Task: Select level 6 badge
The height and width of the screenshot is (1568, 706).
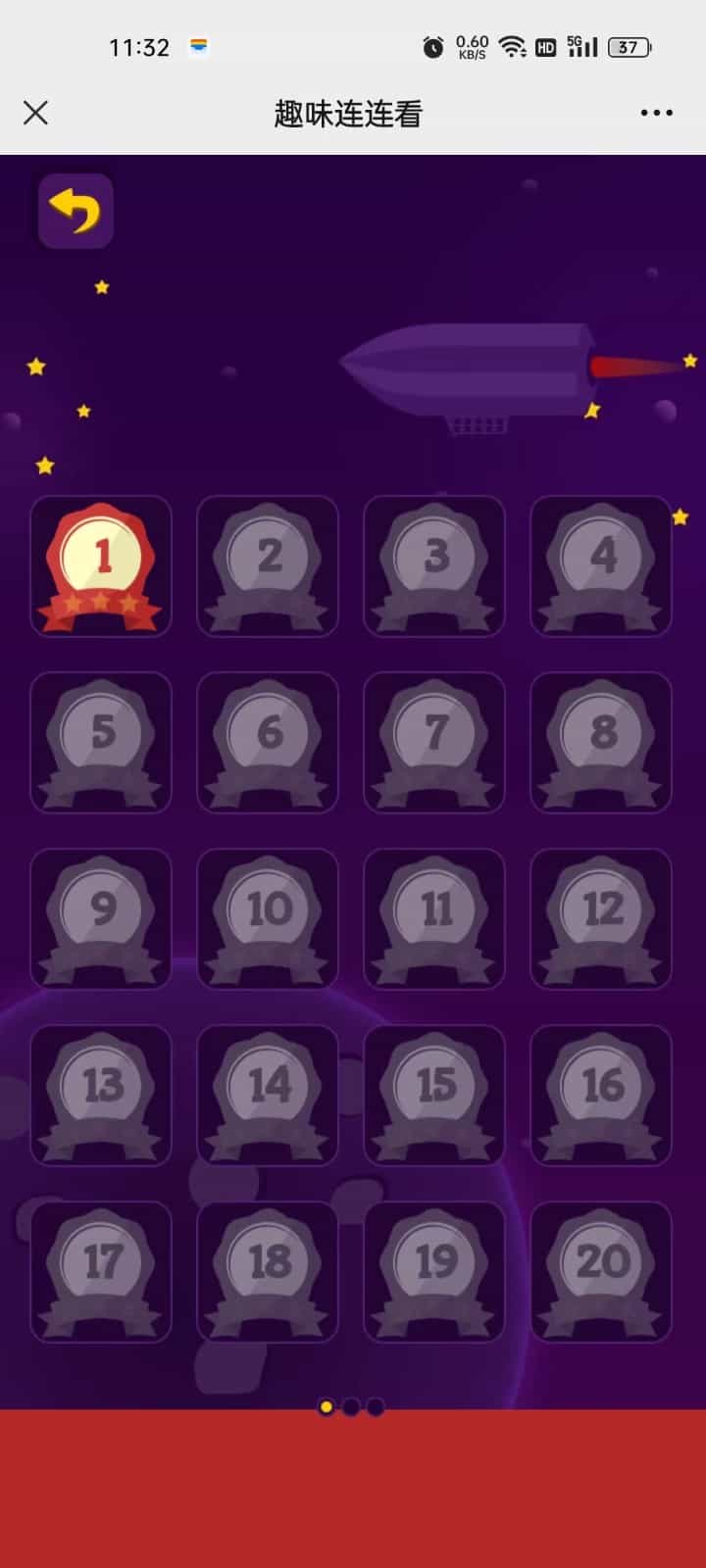Action: tap(268, 743)
